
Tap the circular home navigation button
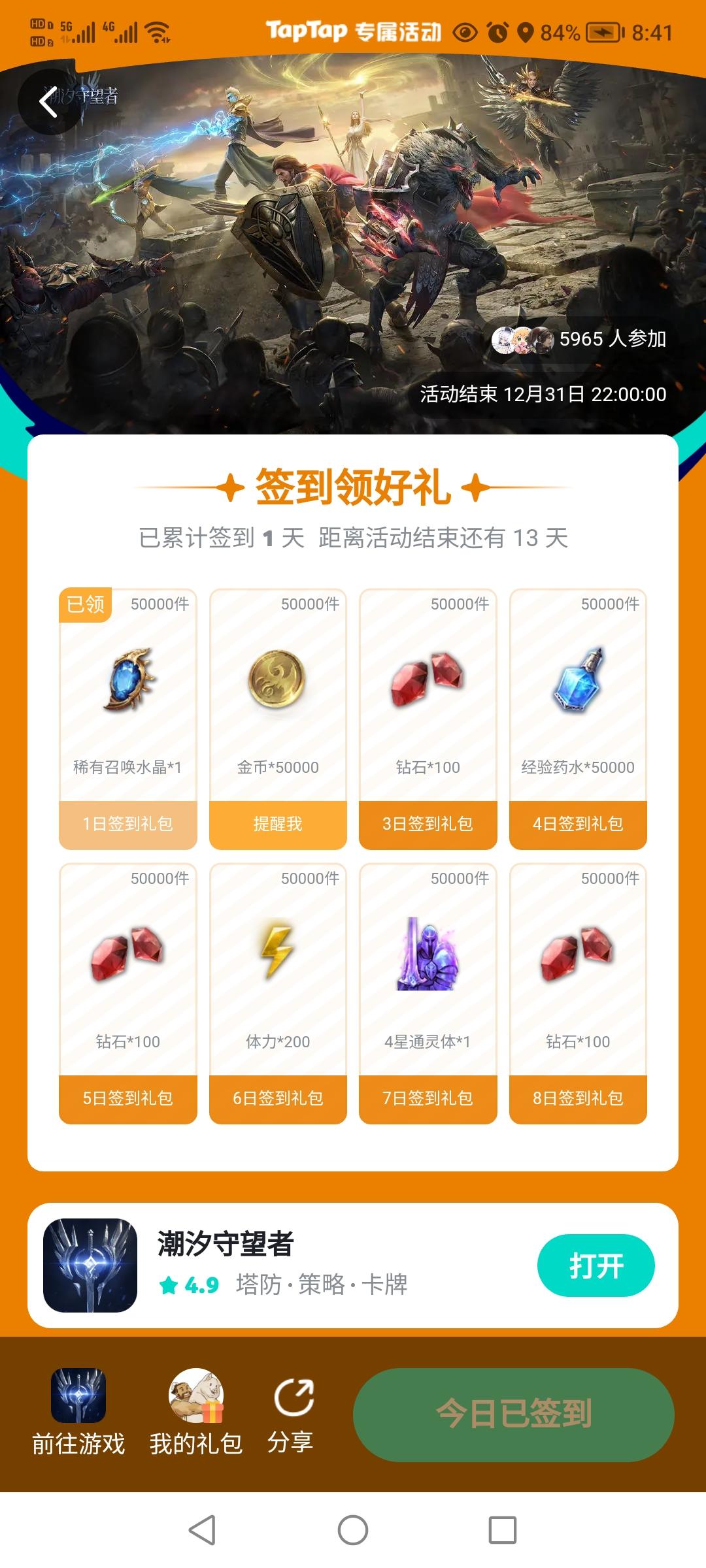(x=352, y=1530)
